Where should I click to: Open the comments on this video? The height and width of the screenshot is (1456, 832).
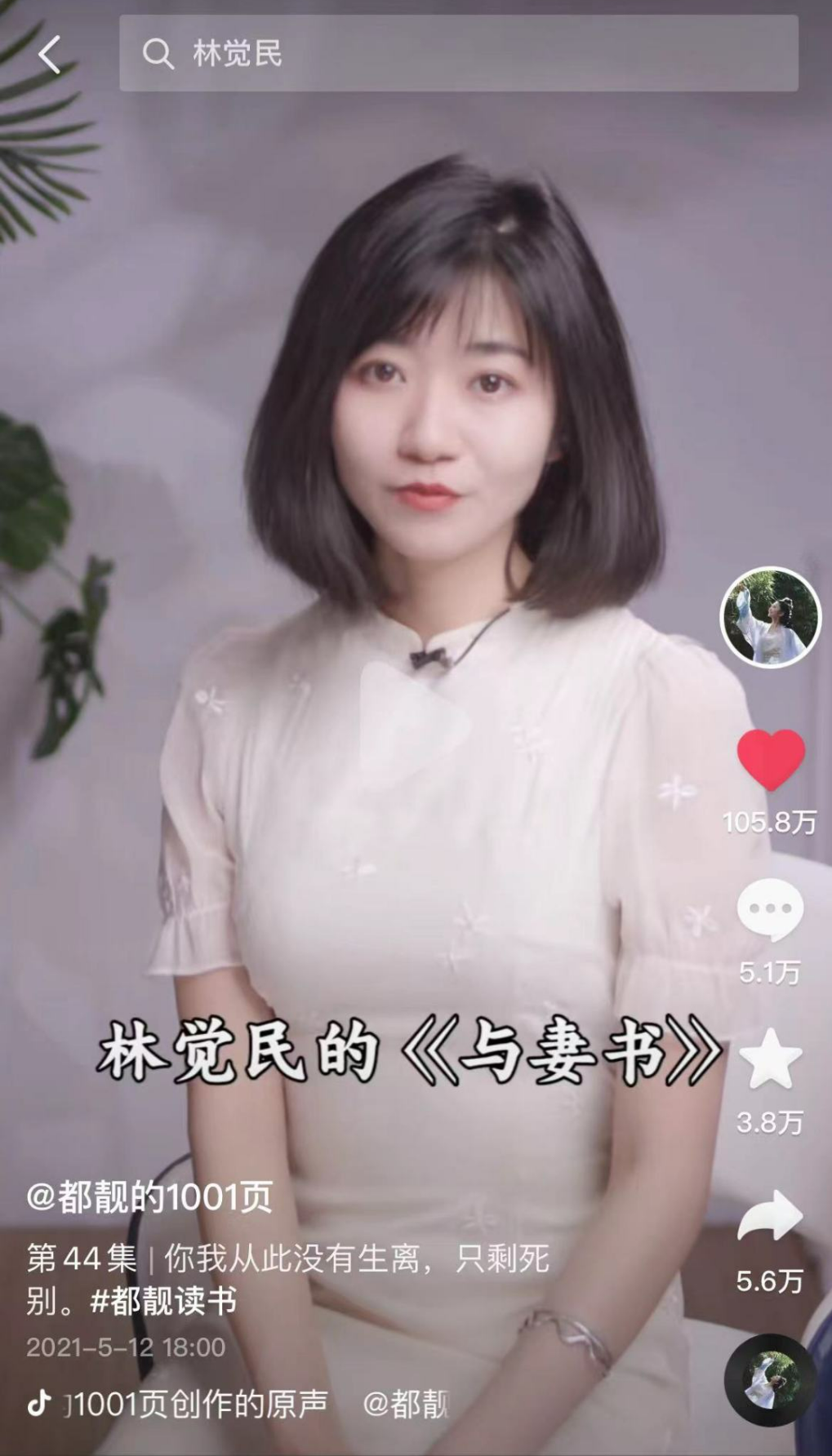pyautogui.click(x=770, y=910)
